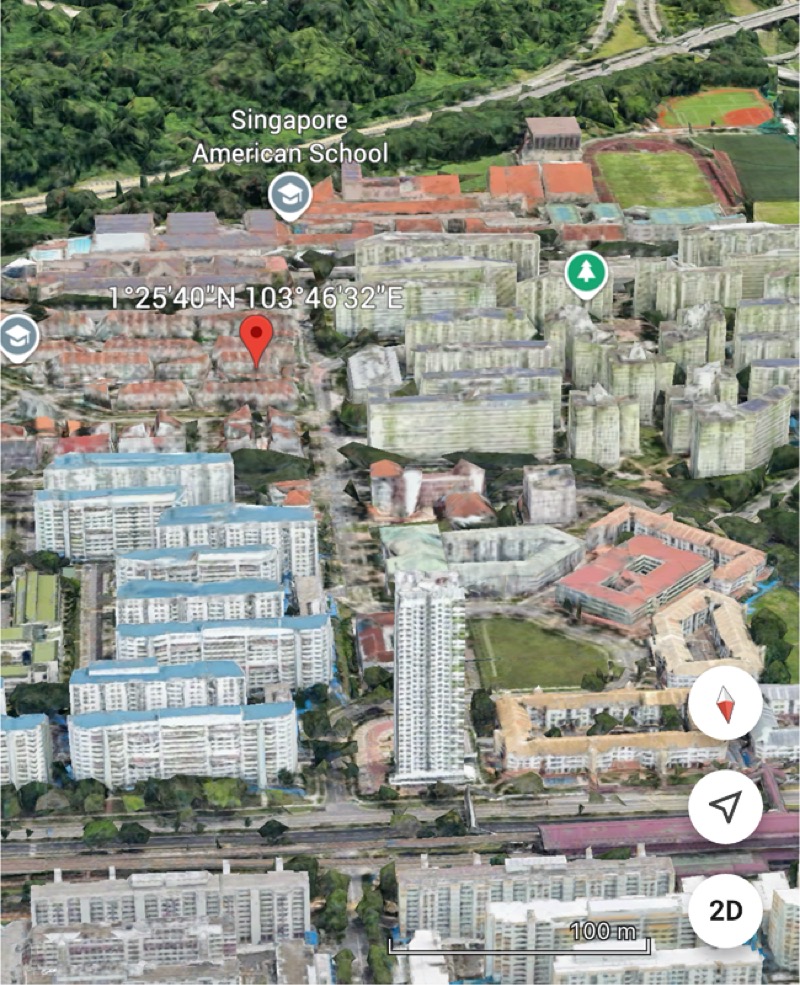The height and width of the screenshot is (985, 800).
Task: Open the green park marker
Action: pos(587,274)
